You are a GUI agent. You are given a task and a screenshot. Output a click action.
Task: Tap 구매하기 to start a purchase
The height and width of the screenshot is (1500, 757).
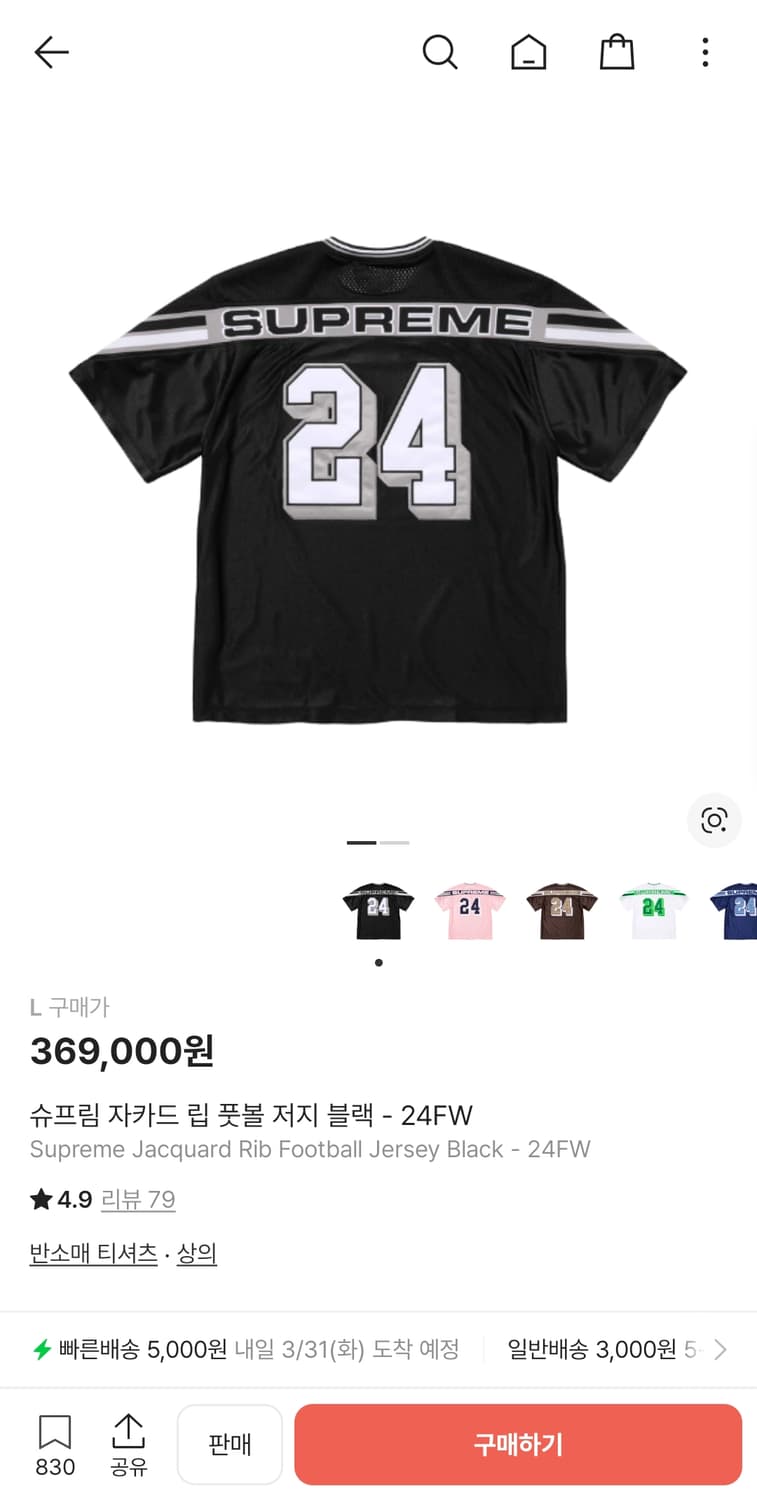pos(518,1444)
